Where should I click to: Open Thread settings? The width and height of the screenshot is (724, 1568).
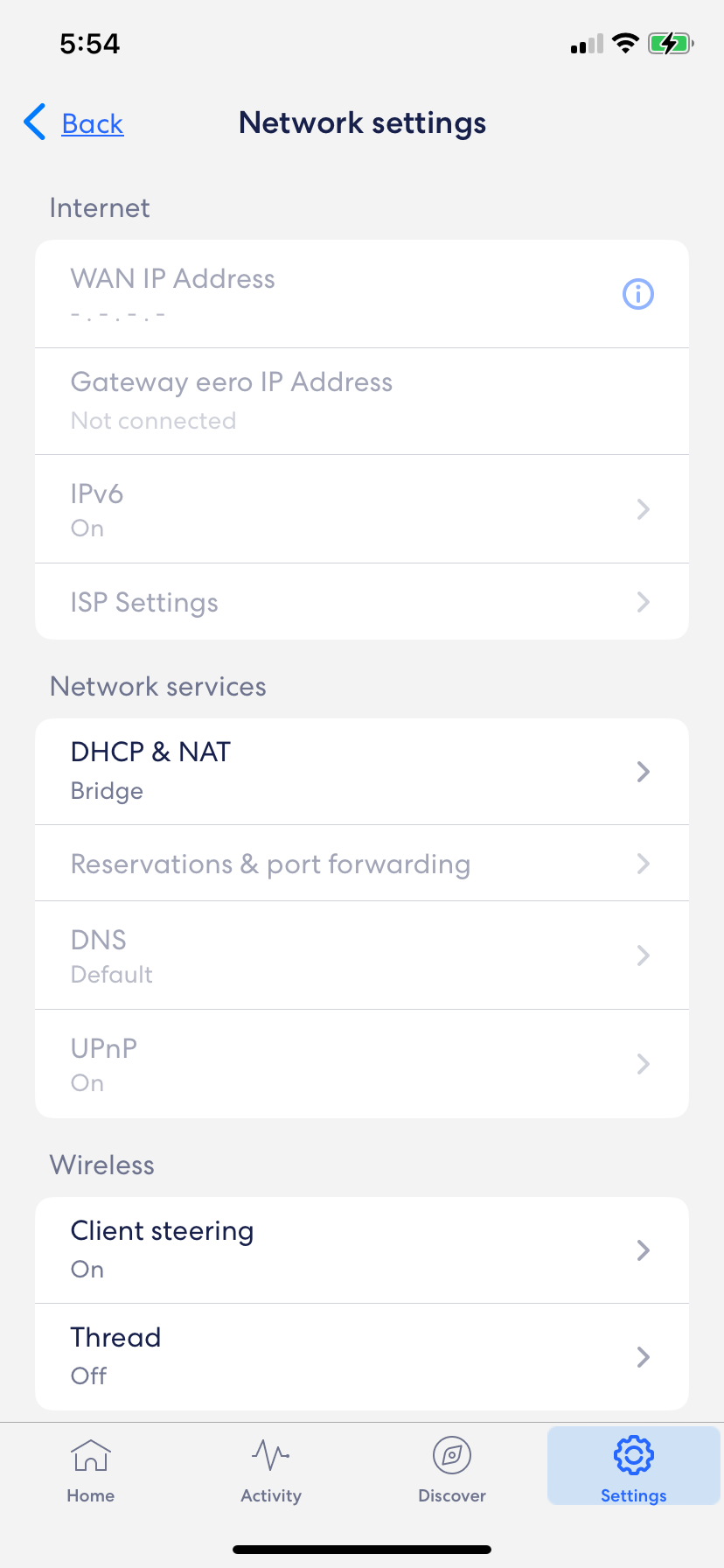tap(362, 1357)
